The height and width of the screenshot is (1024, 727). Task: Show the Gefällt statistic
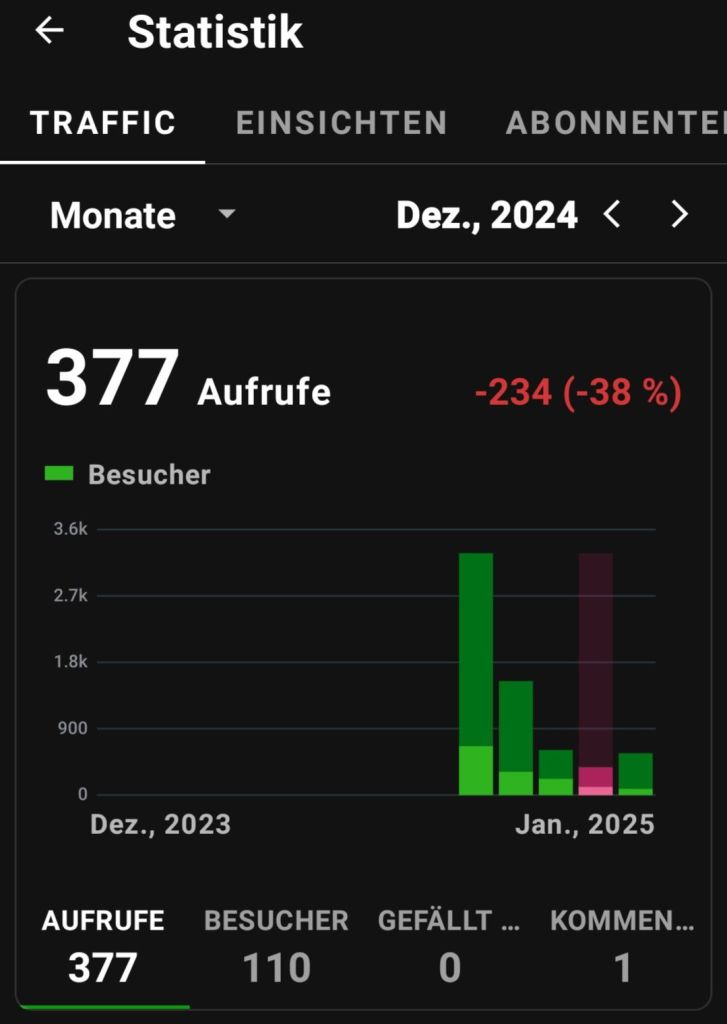tap(449, 947)
